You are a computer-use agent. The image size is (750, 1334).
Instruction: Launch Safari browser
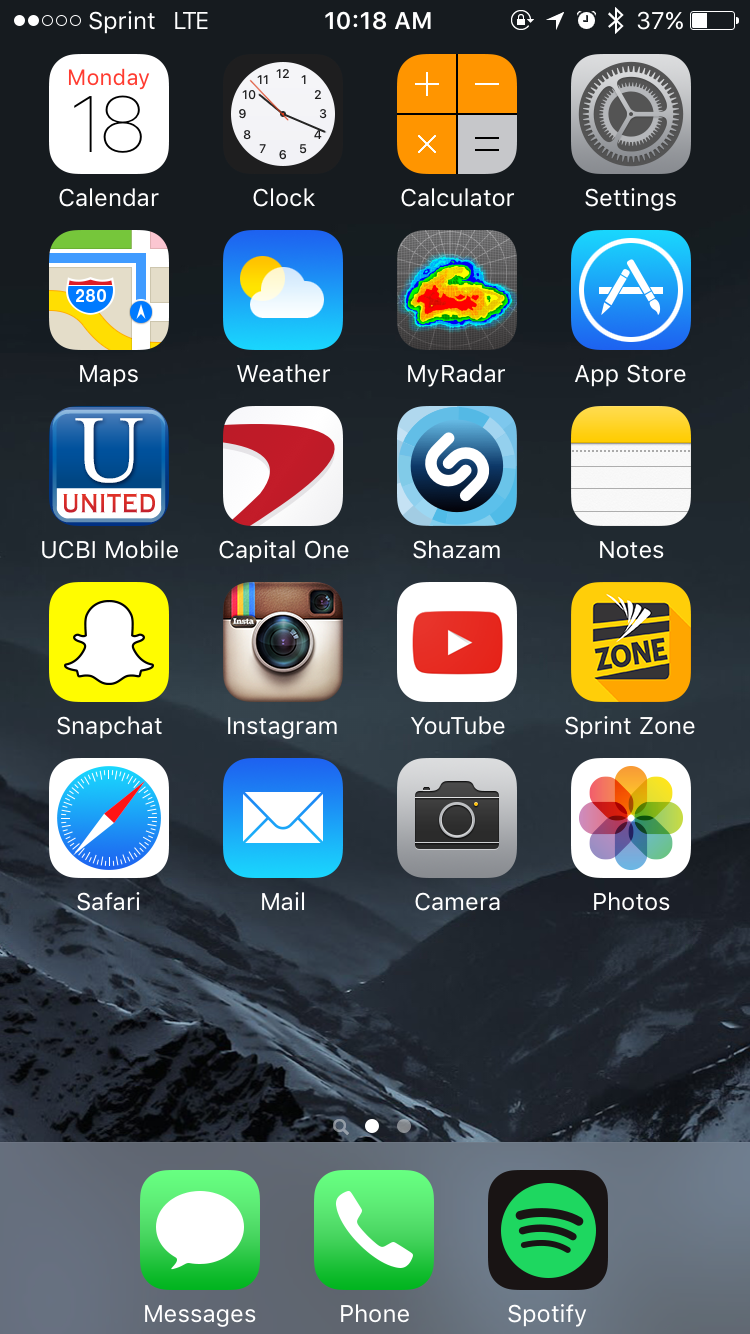click(109, 819)
